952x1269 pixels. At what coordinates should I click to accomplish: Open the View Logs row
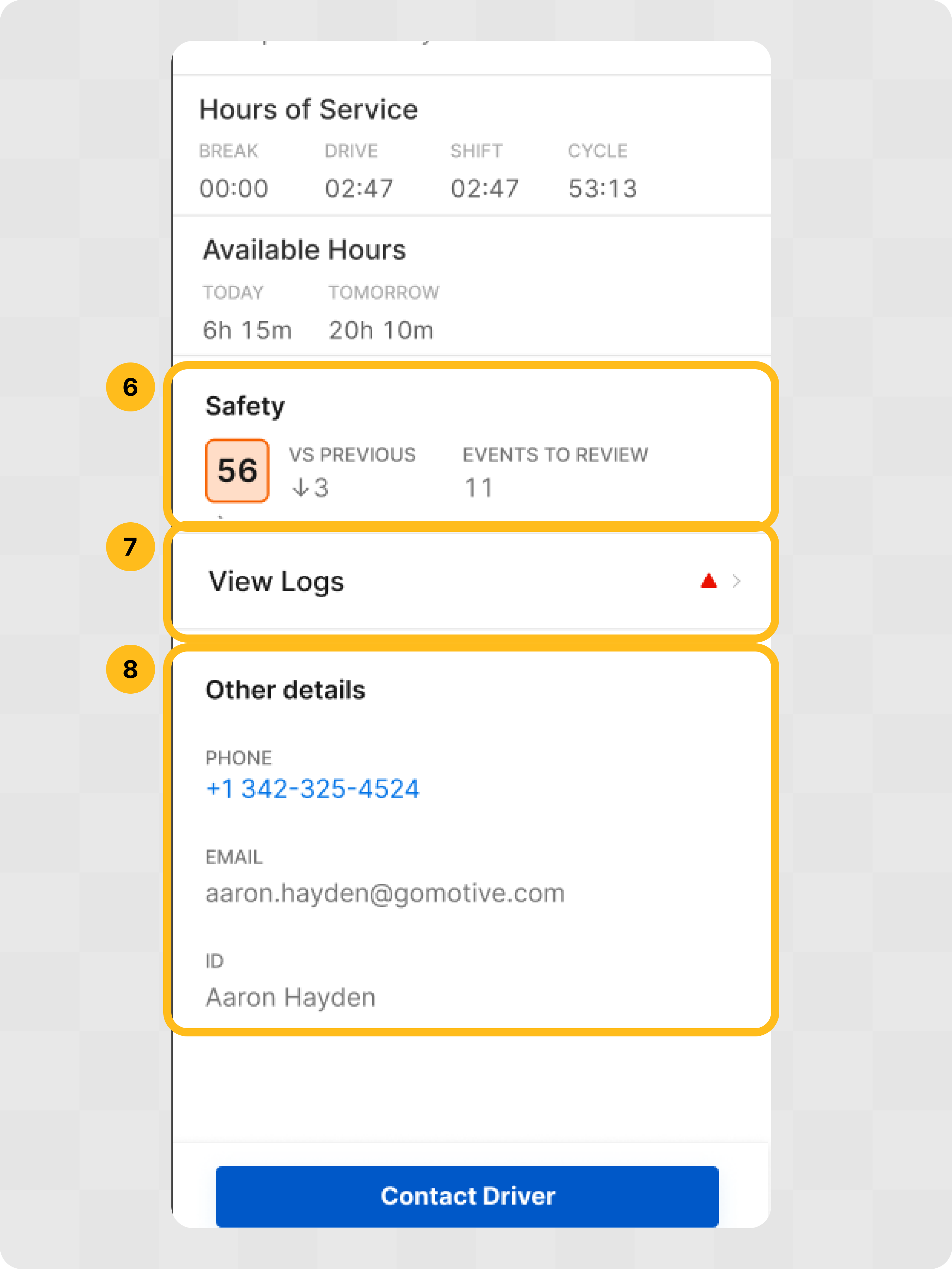[x=470, y=581]
